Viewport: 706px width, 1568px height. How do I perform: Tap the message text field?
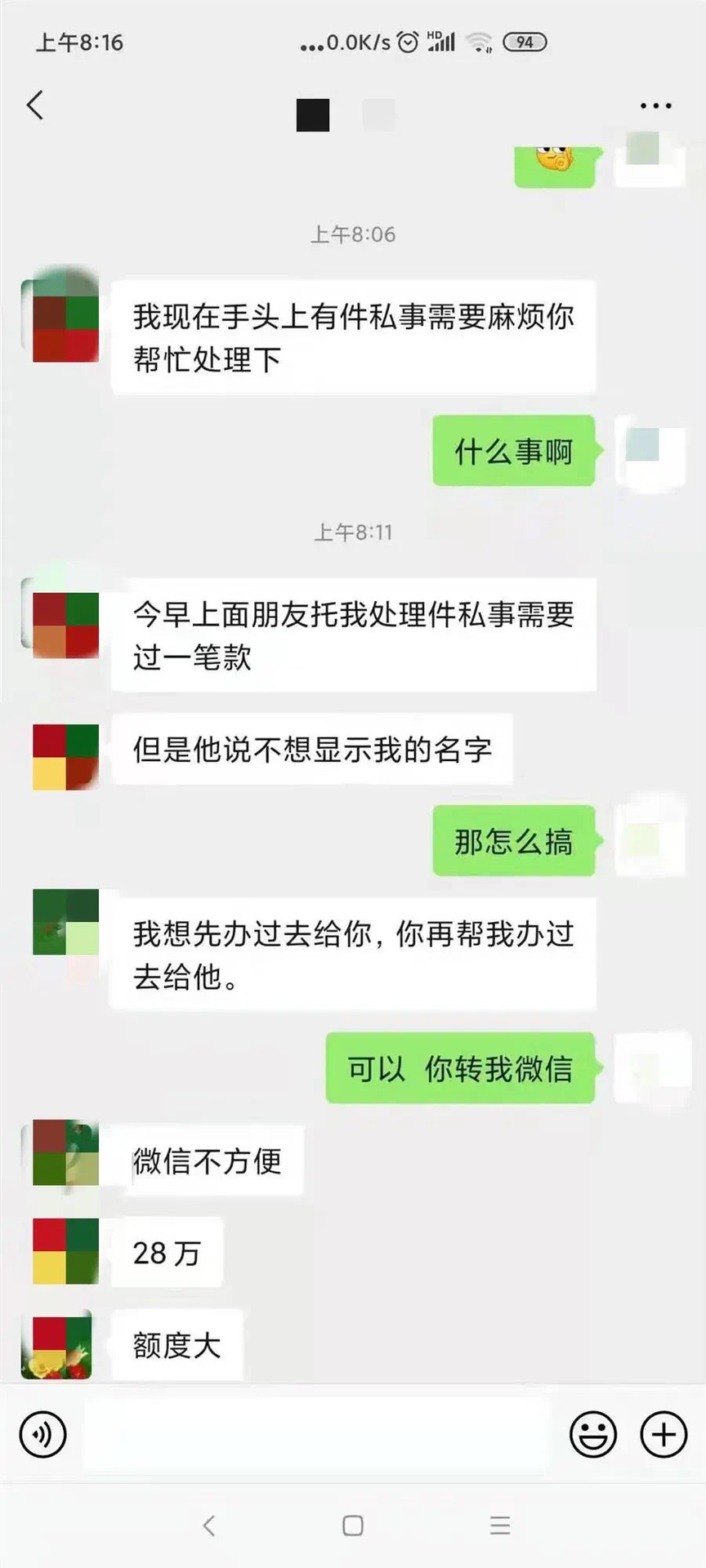(x=317, y=1434)
